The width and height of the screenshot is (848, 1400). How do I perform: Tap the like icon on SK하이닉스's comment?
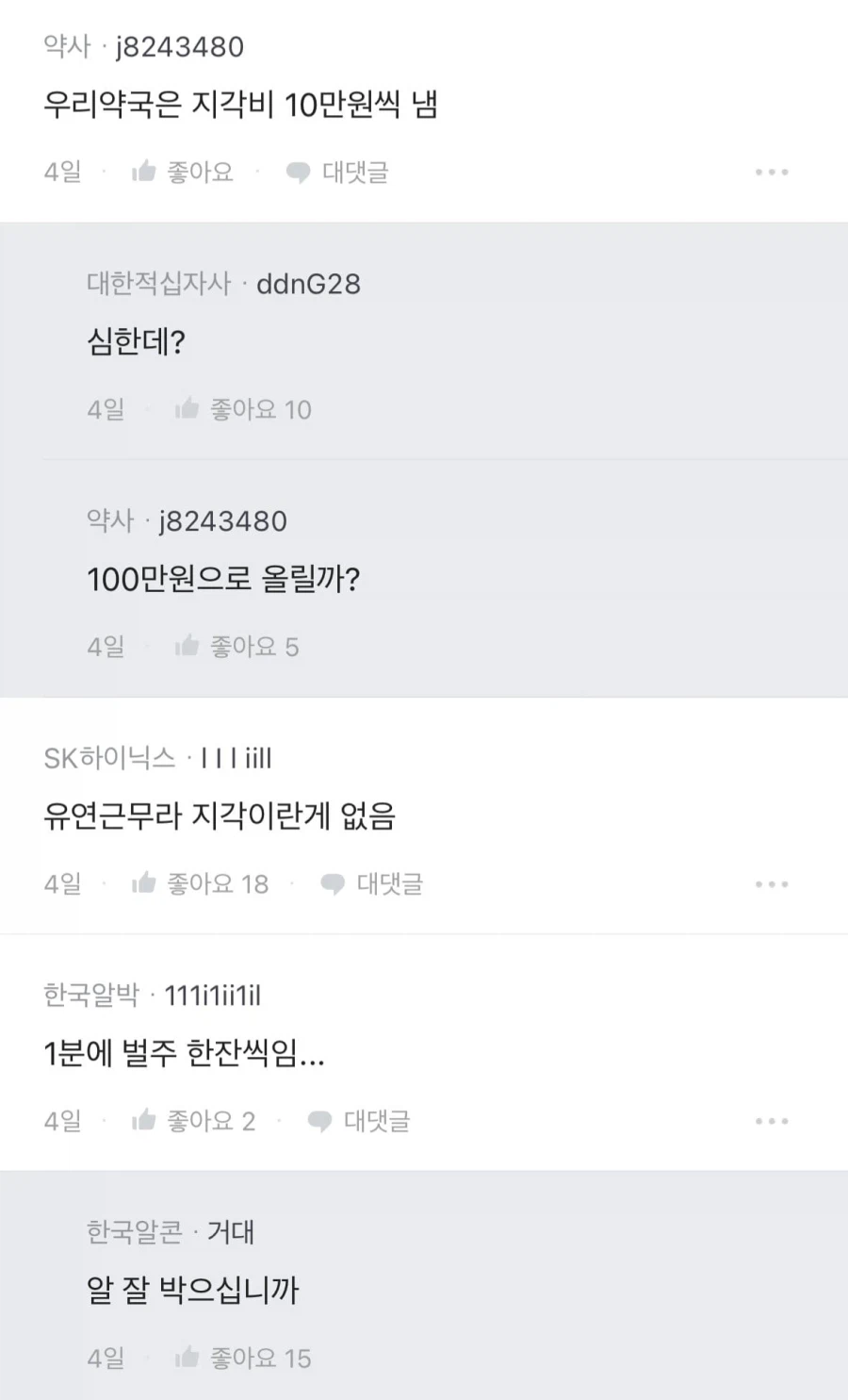(x=145, y=883)
